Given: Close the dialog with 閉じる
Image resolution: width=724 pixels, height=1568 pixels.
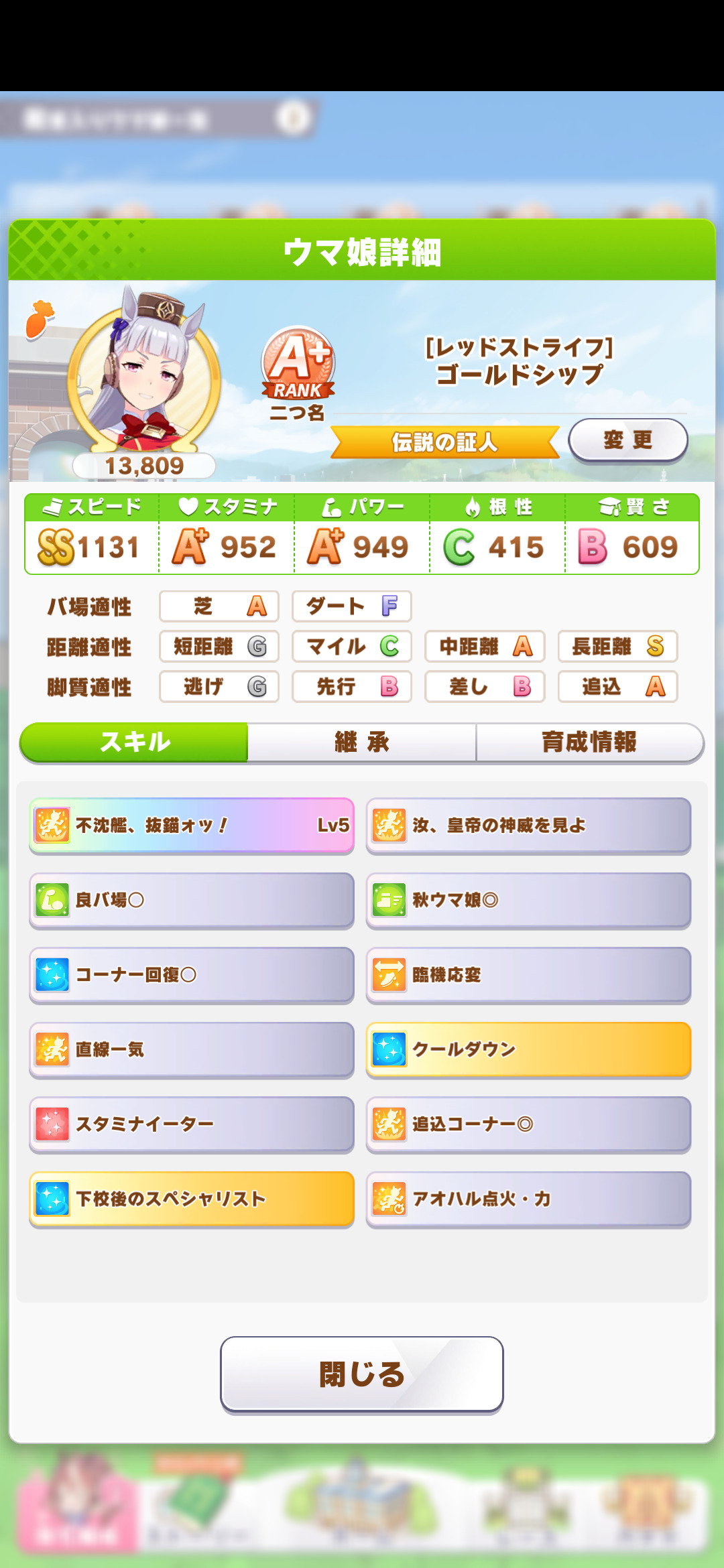Looking at the screenshot, I should click(362, 1374).
